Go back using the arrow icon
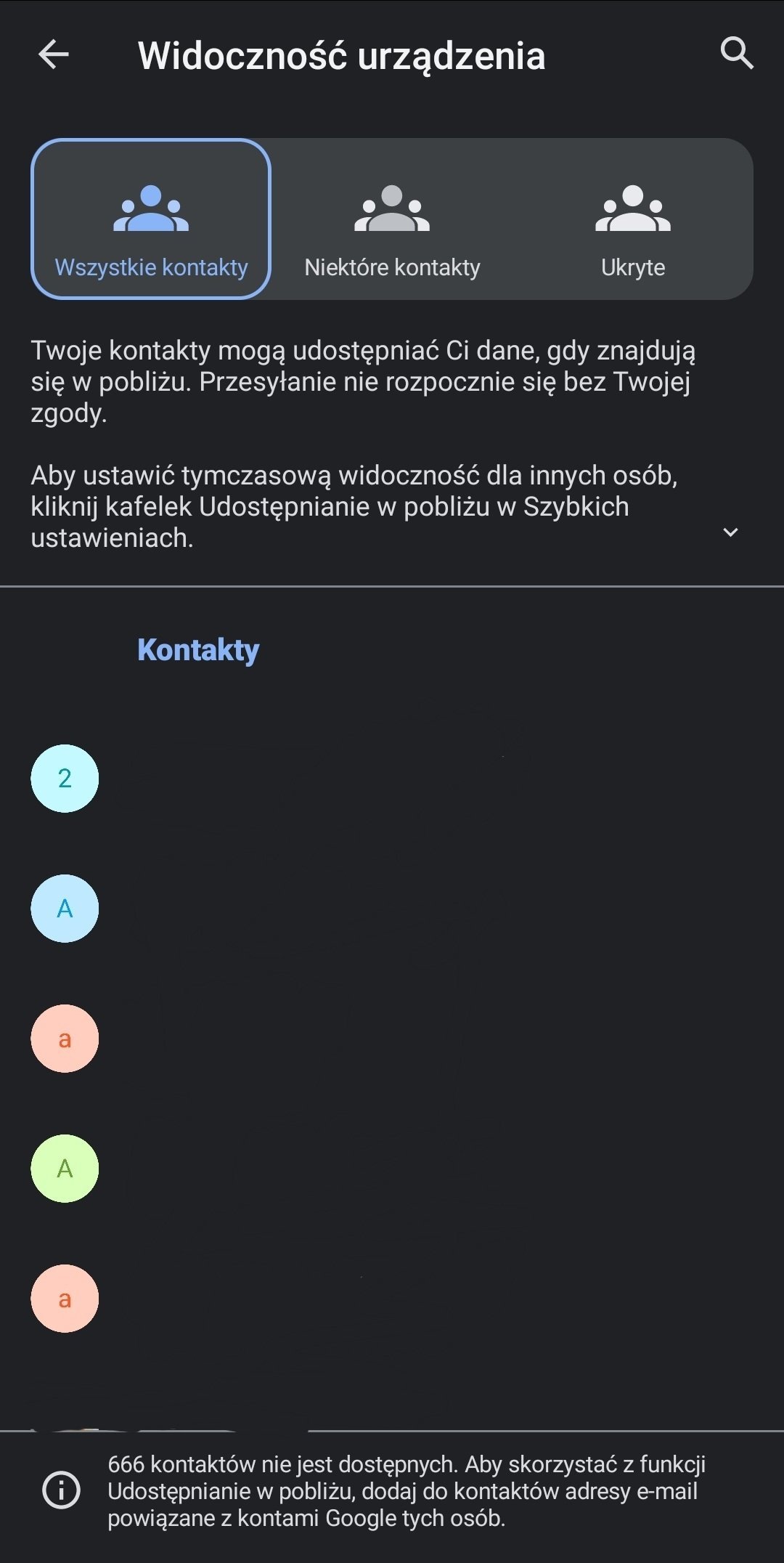 [54, 54]
